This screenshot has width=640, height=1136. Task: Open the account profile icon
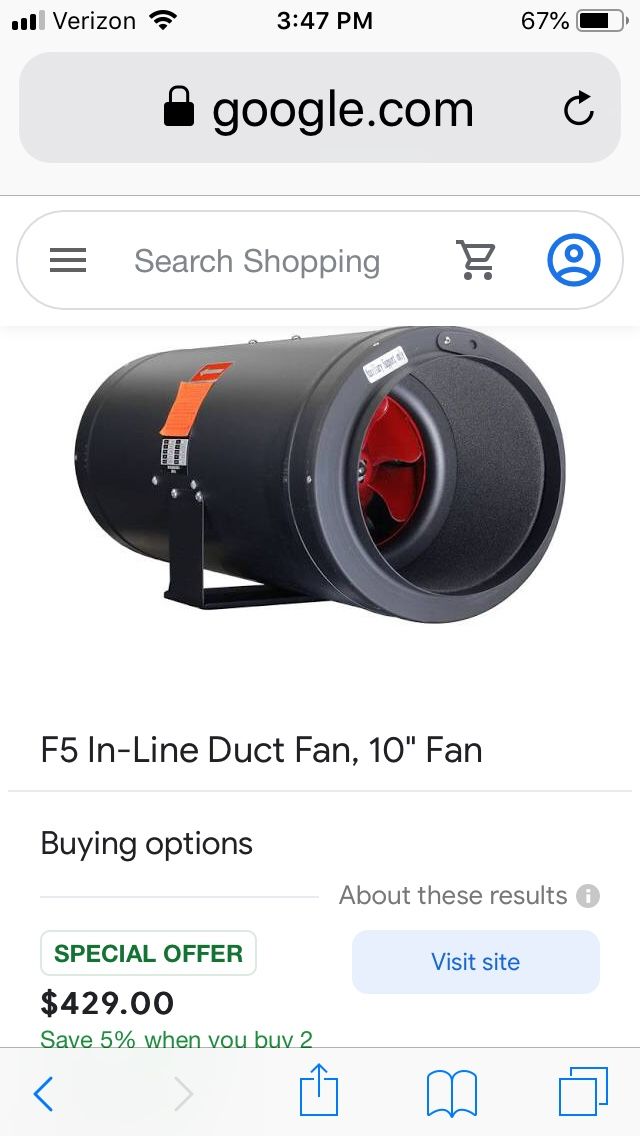click(x=574, y=261)
